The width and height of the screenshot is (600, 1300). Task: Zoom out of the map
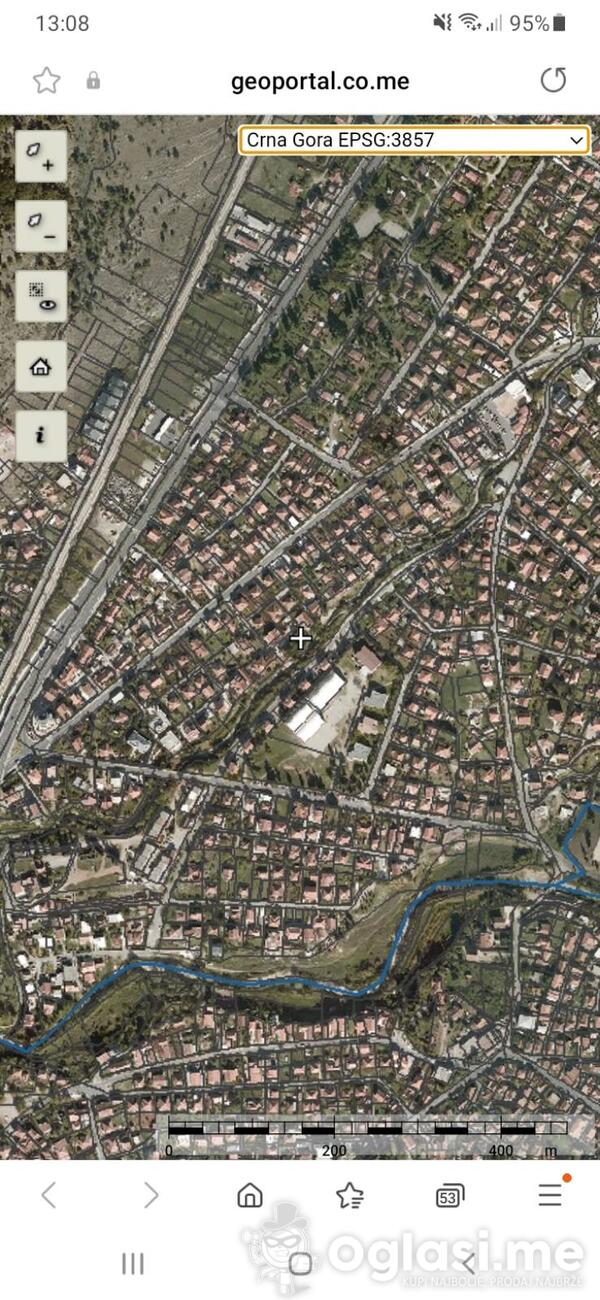tap(41, 226)
